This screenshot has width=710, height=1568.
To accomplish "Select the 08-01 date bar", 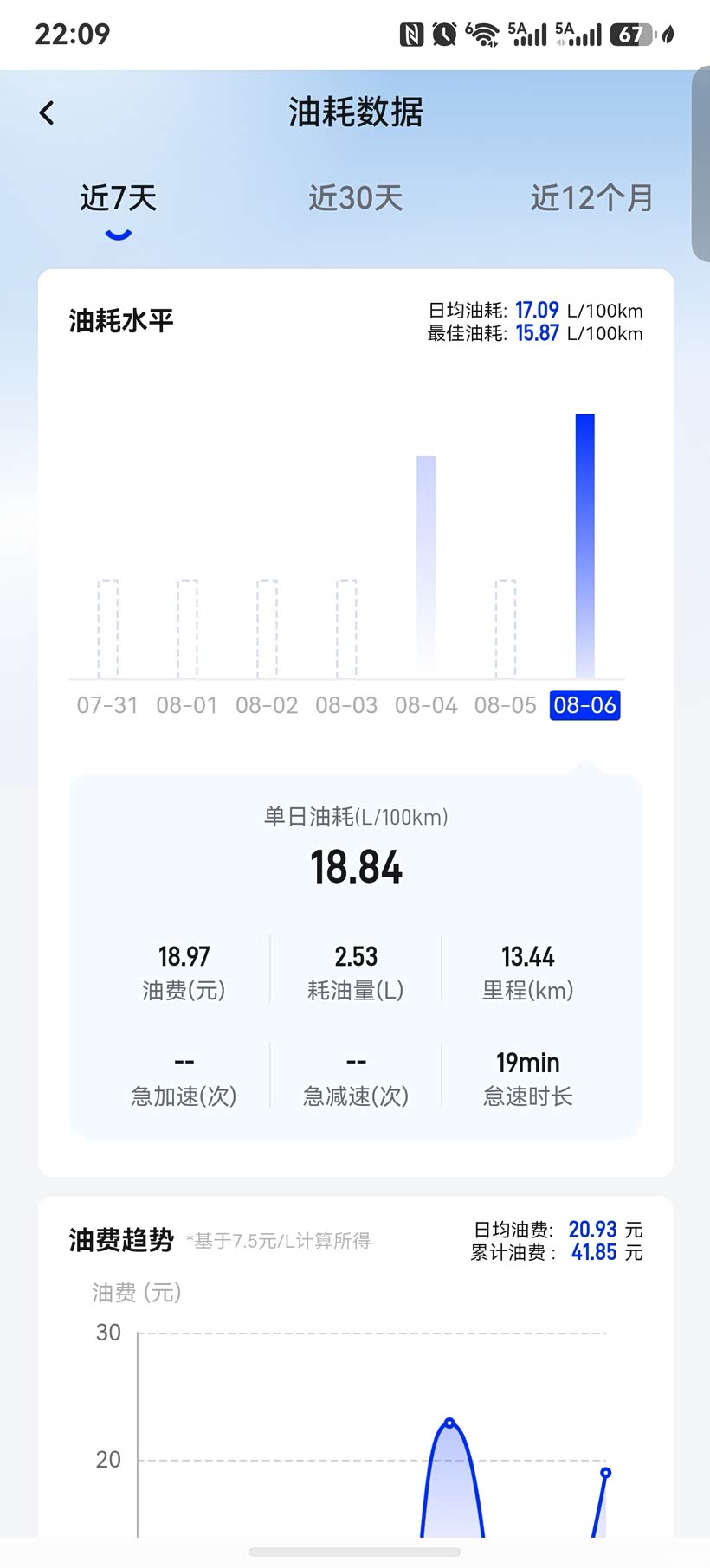I will coord(188,629).
